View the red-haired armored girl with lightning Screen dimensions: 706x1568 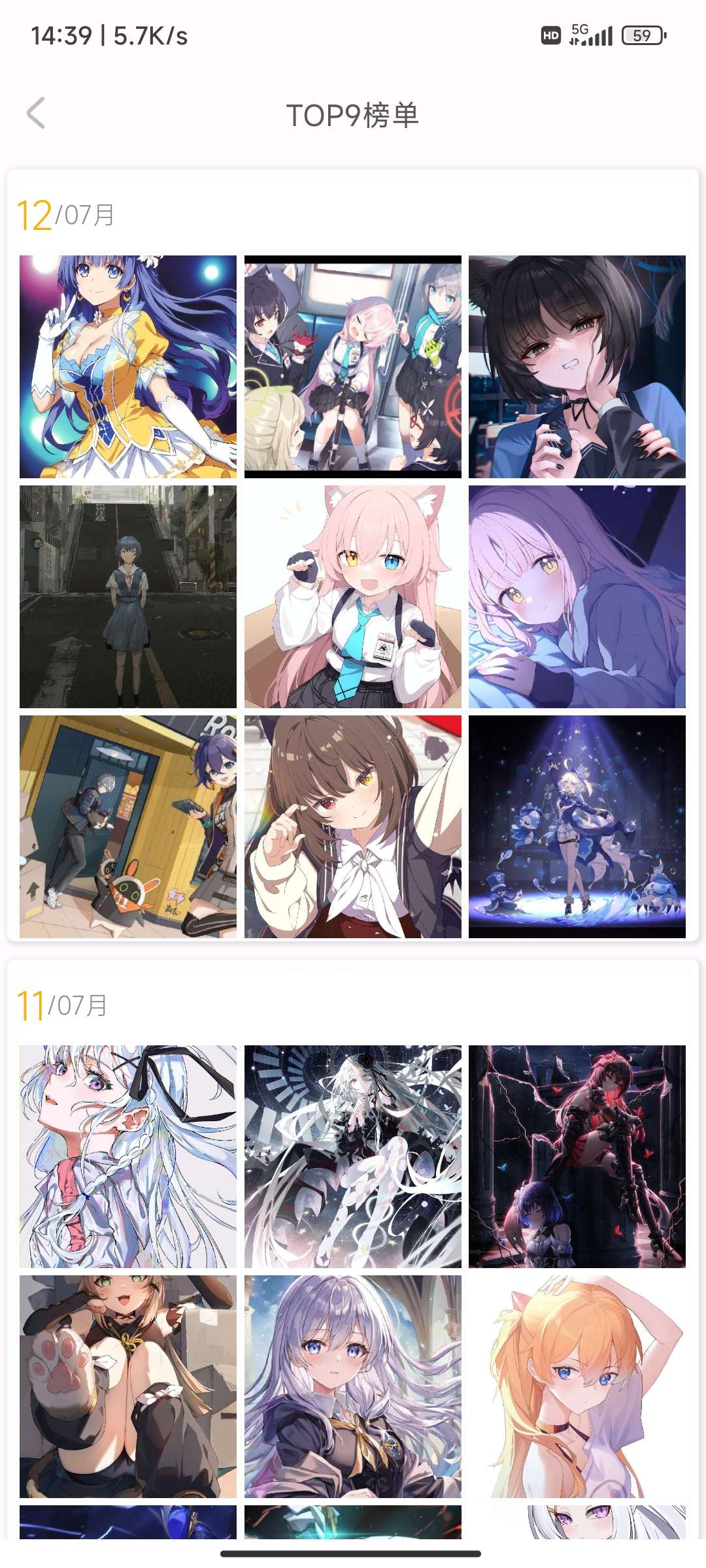tap(577, 1156)
